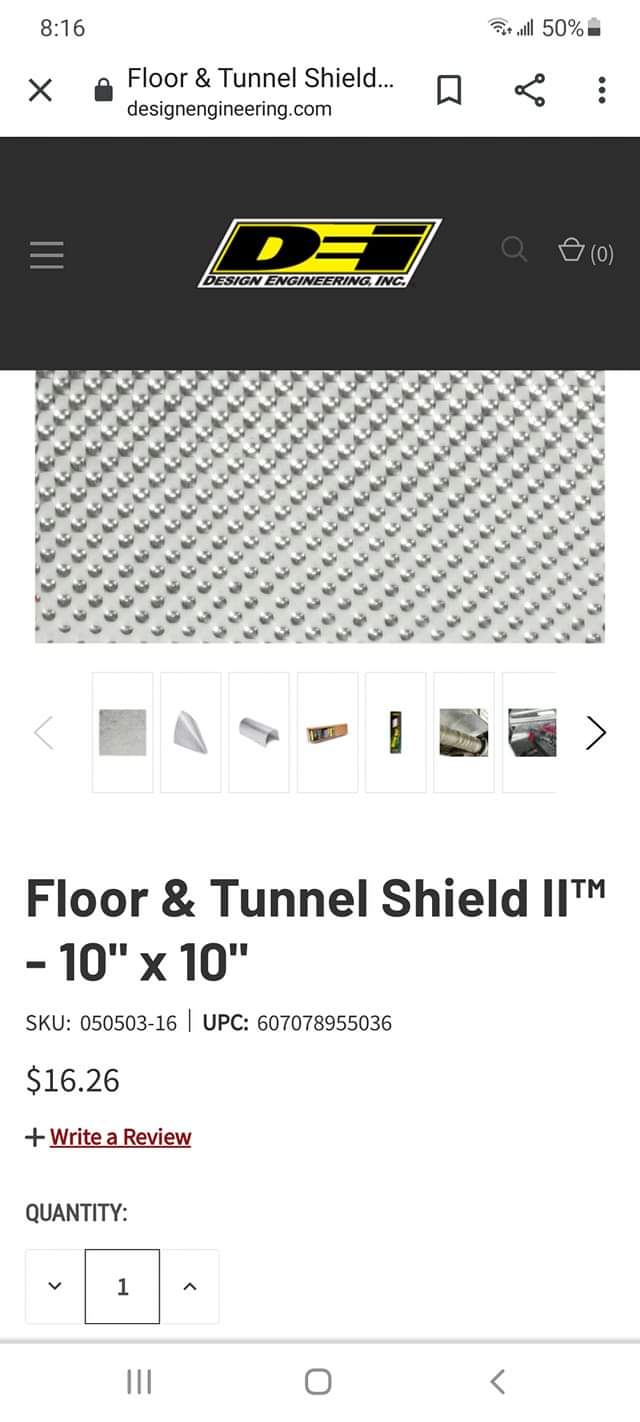
Task: Open the browser overflow menu
Action: [x=601, y=91]
